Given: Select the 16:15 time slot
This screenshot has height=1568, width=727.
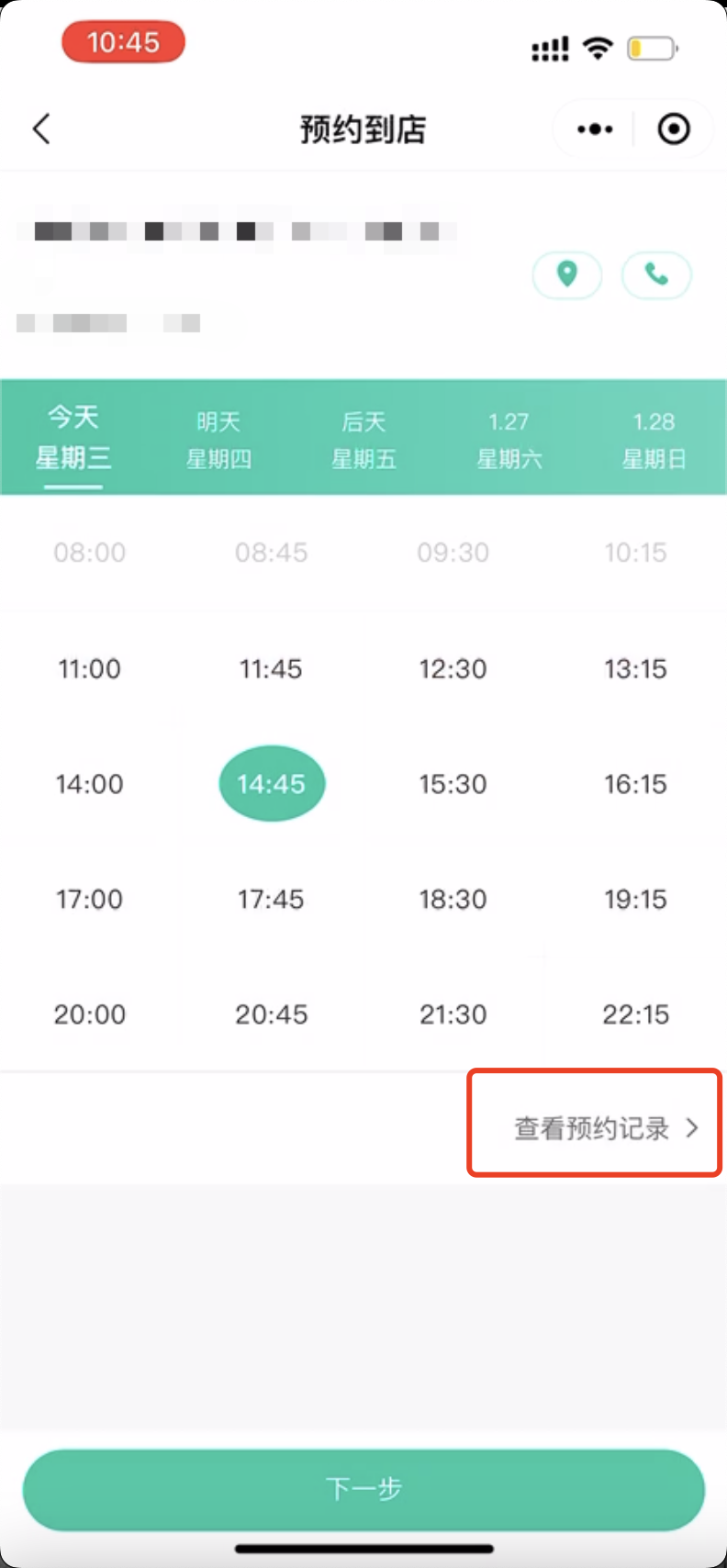Looking at the screenshot, I should [x=635, y=784].
